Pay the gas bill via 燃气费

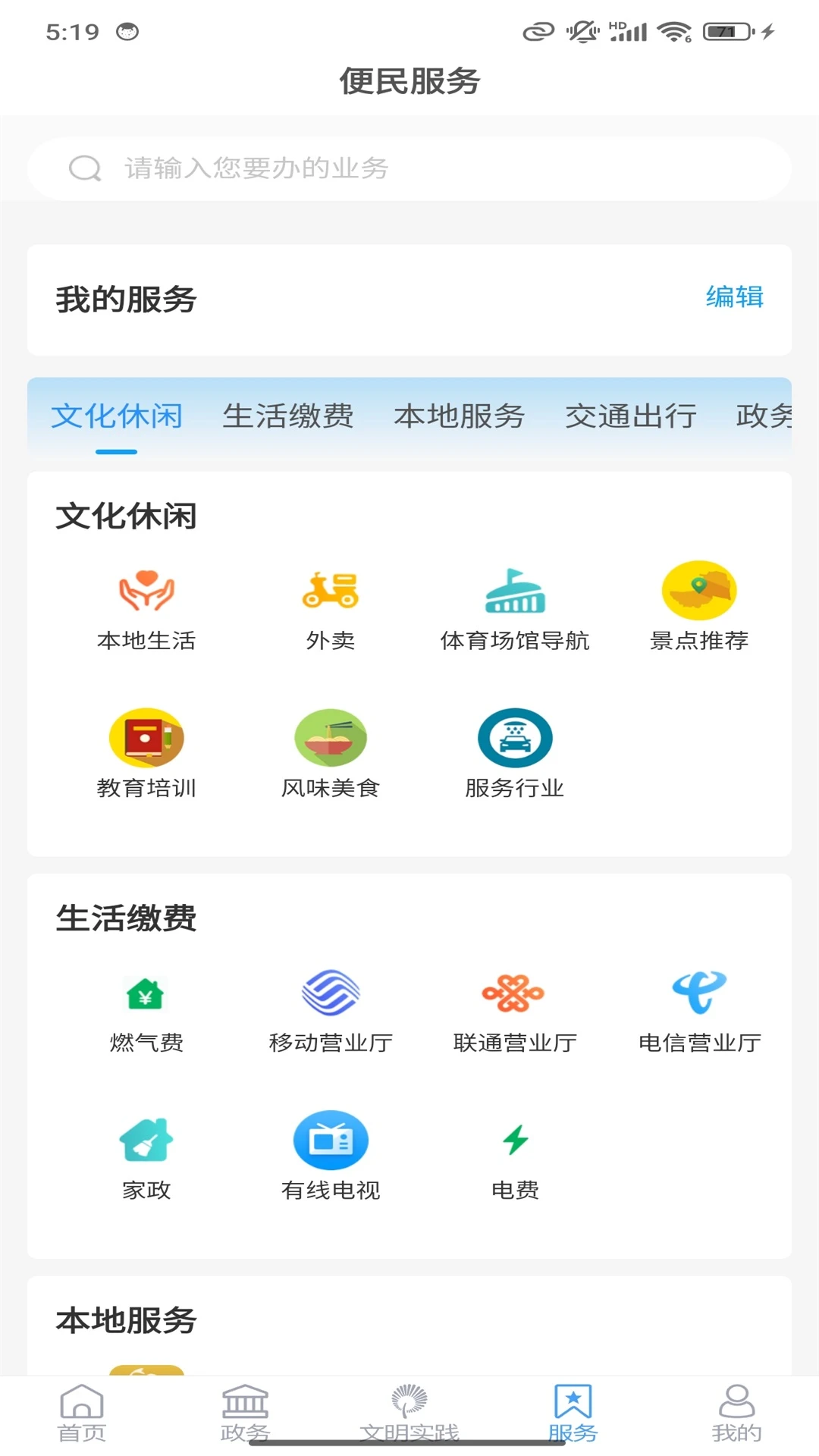coord(146,1009)
